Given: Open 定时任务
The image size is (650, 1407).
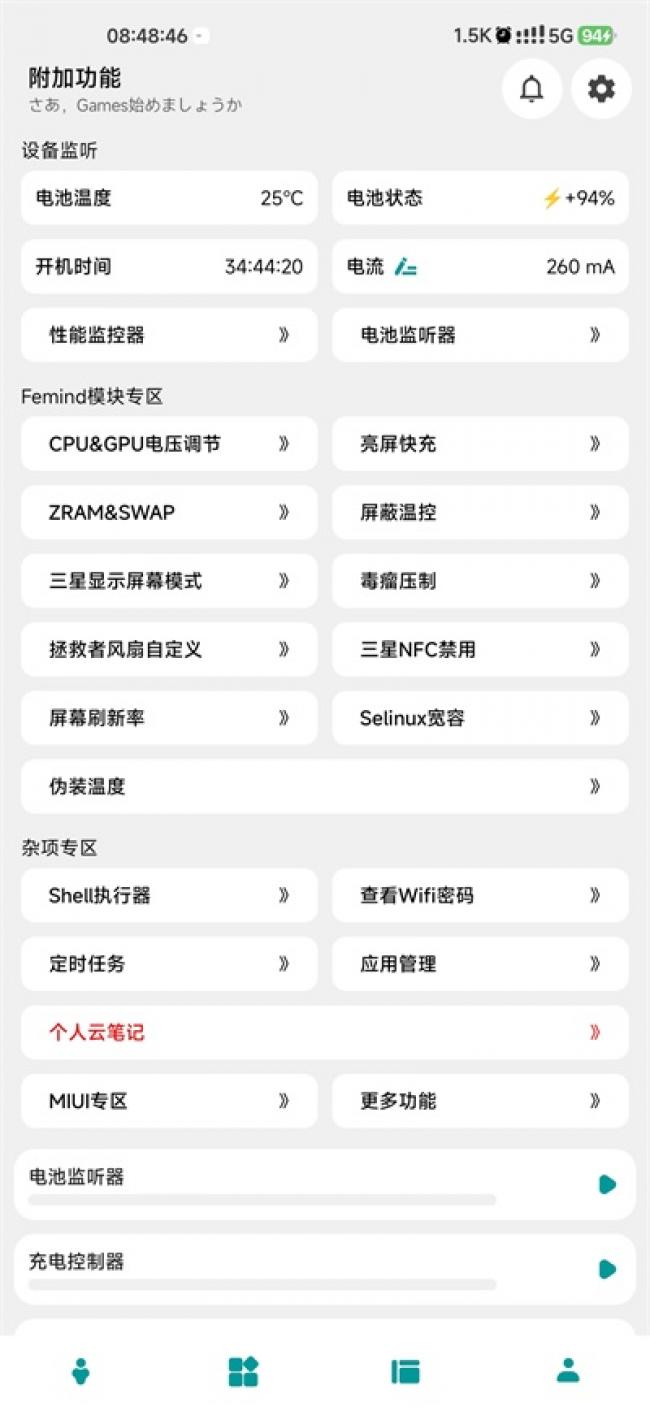Looking at the screenshot, I should tap(169, 964).
